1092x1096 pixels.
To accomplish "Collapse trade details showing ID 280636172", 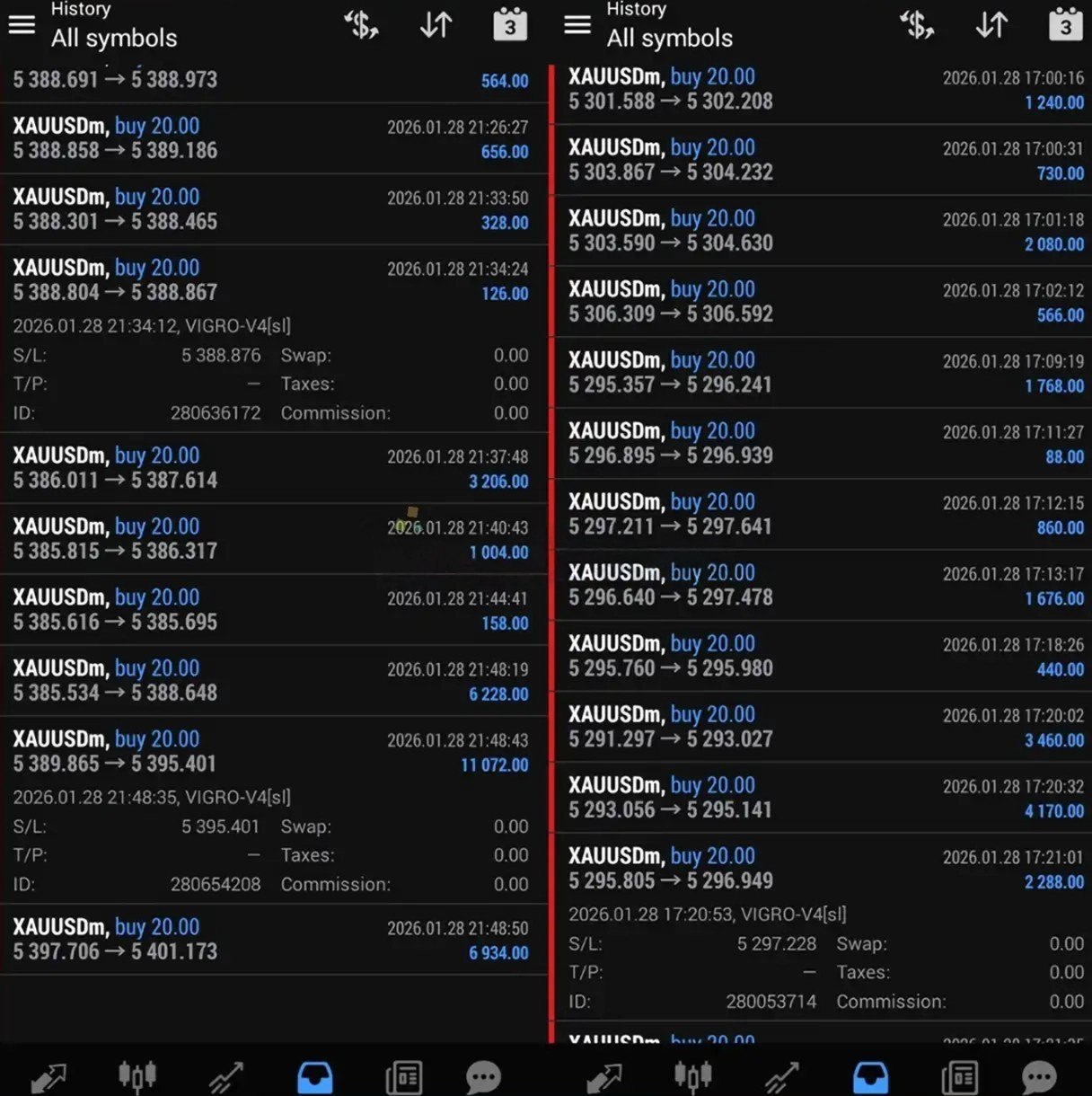I will pos(269,278).
